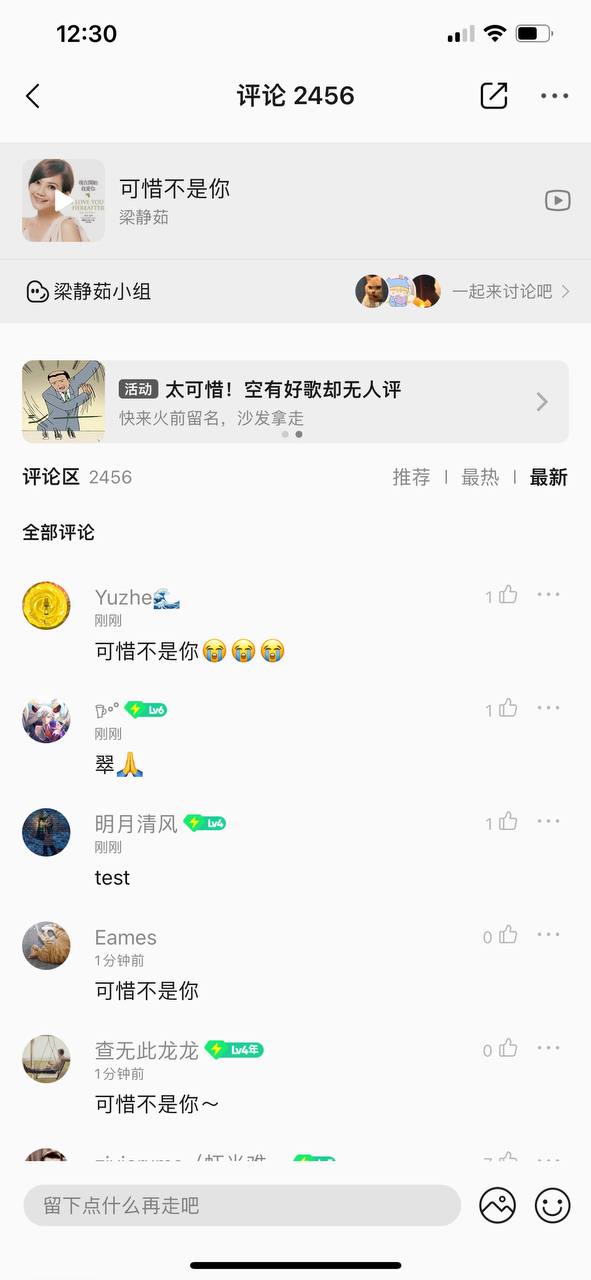
Task: Share the comments page via share icon
Action: 494,96
